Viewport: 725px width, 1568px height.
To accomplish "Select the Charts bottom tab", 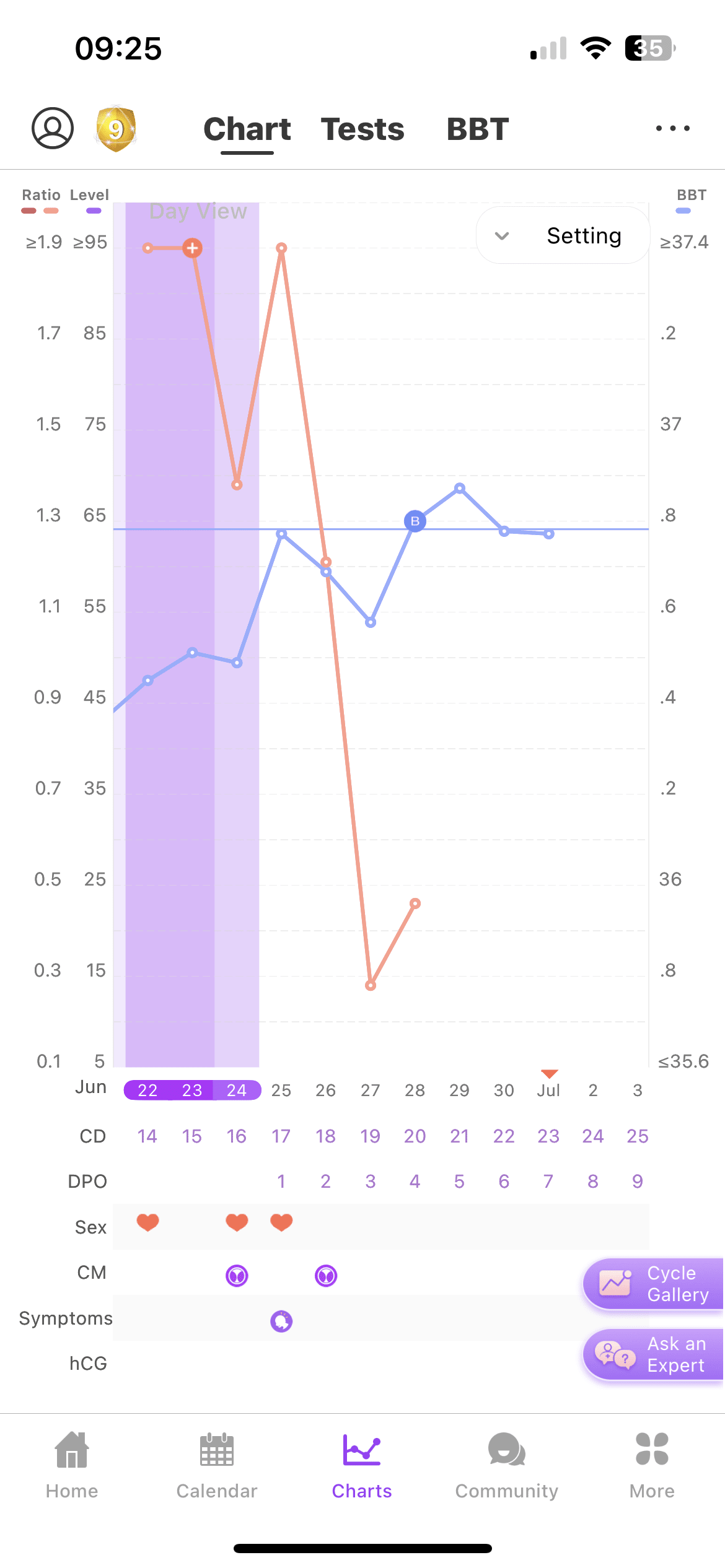I will [x=362, y=1465].
